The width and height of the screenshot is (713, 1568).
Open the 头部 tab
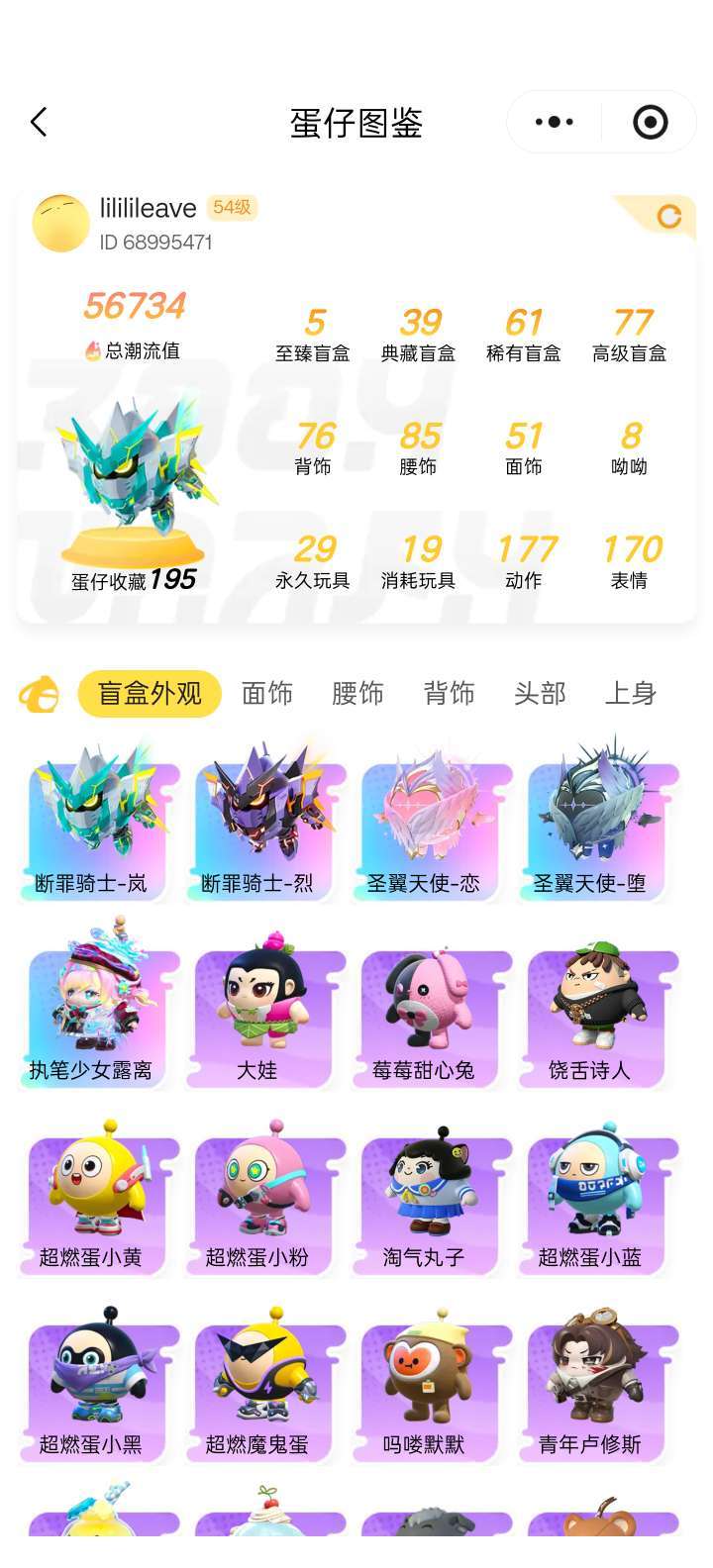[540, 693]
